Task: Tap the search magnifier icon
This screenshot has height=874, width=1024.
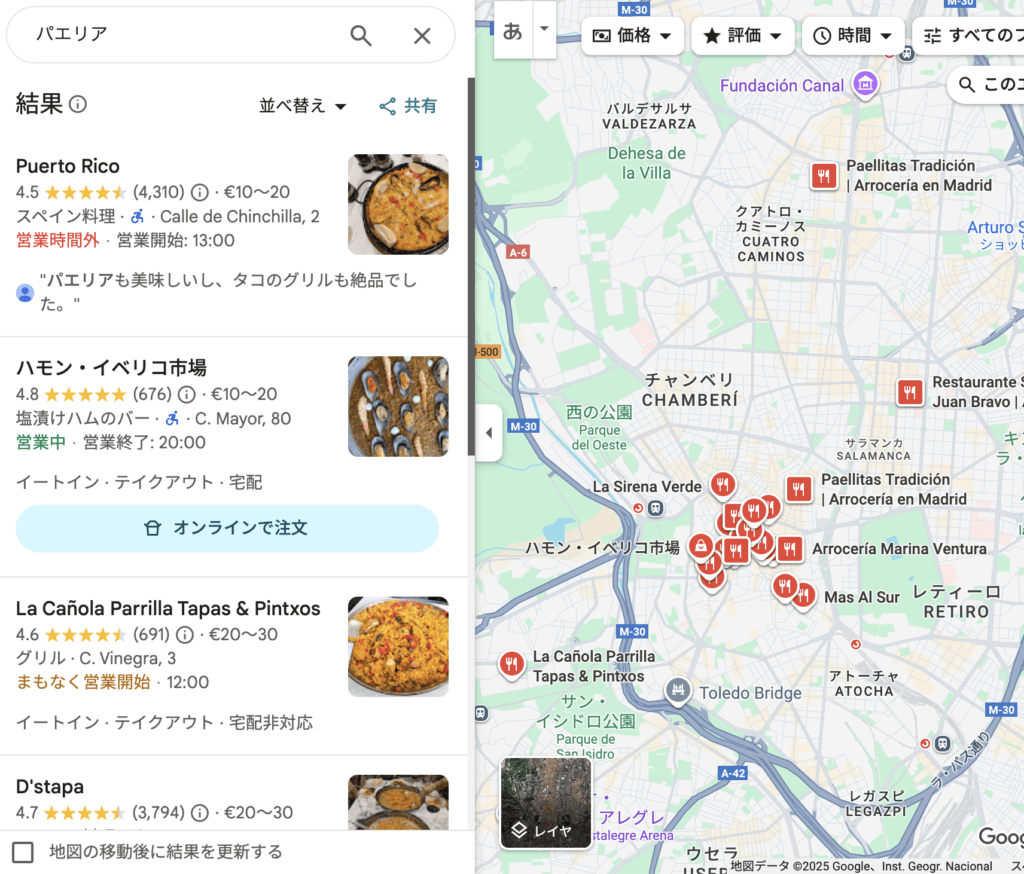Action: pyautogui.click(x=360, y=36)
